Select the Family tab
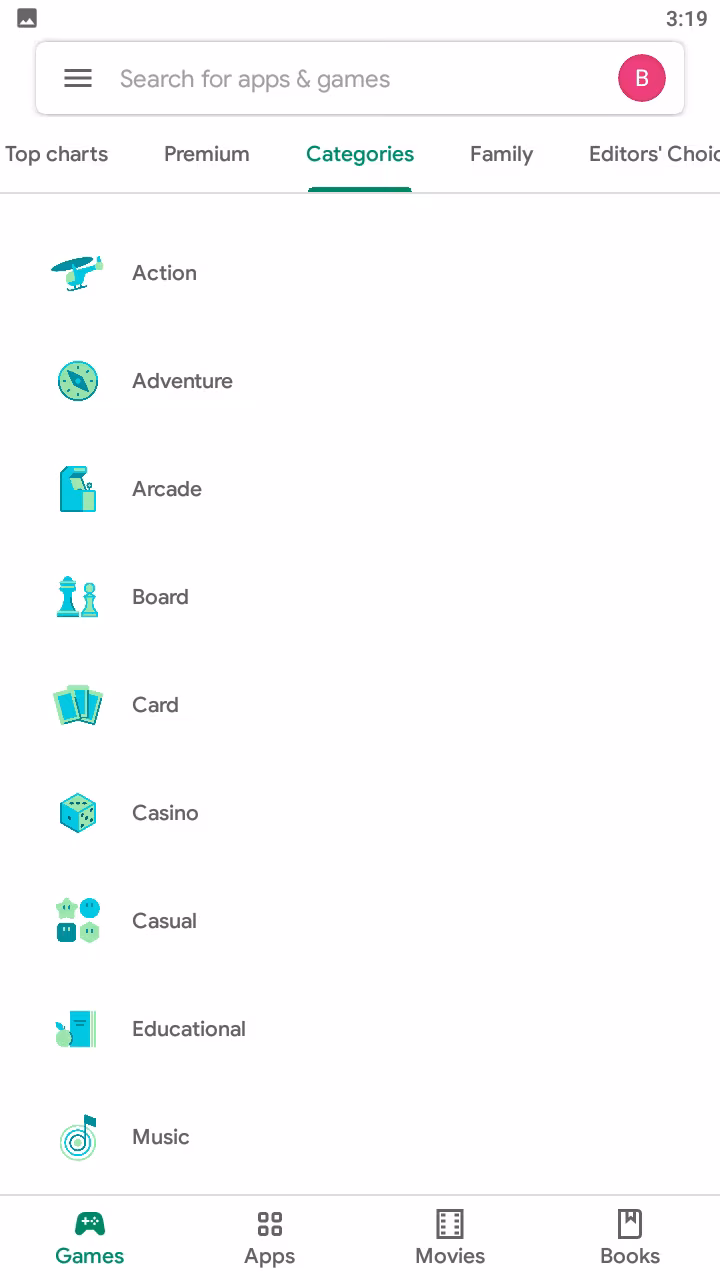 coord(501,154)
